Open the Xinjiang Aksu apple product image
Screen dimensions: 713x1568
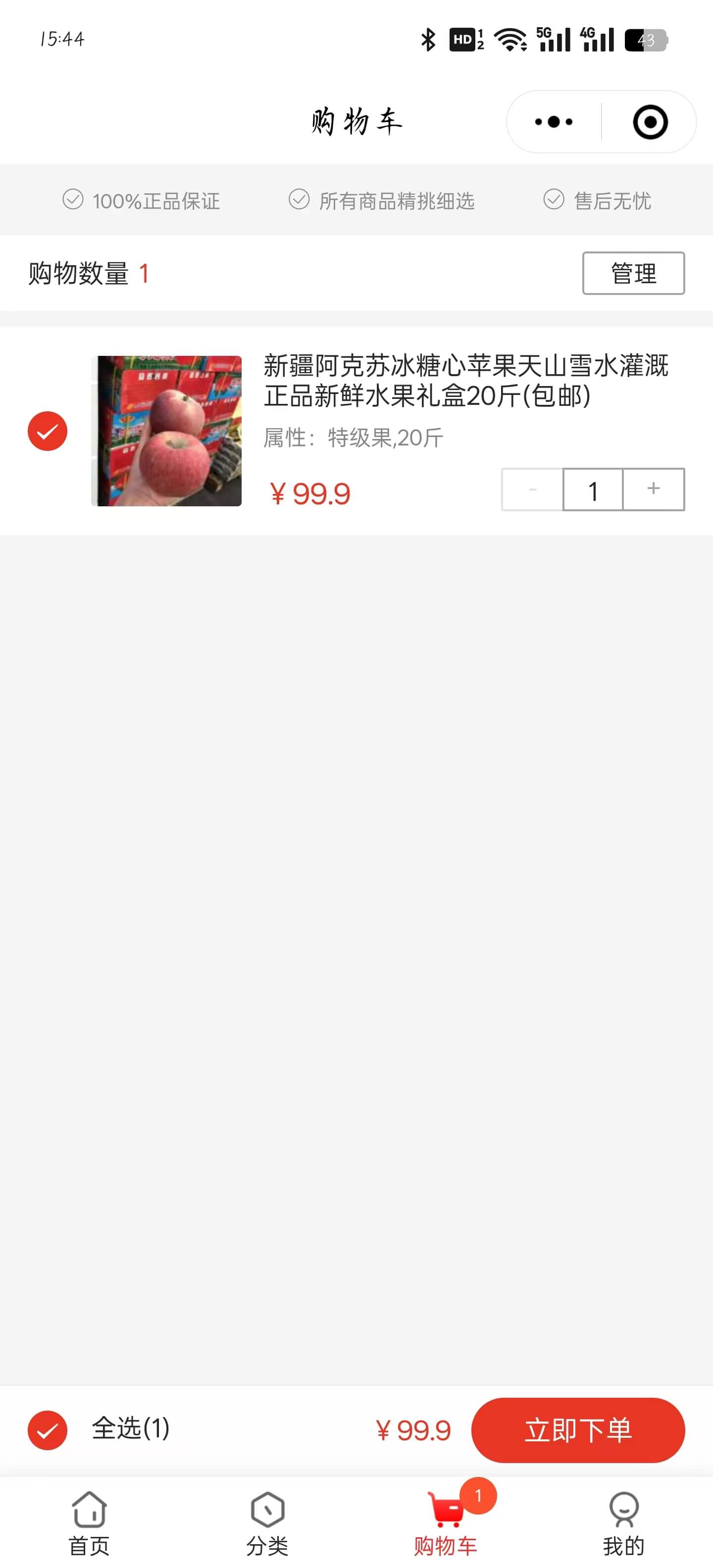click(x=166, y=431)
